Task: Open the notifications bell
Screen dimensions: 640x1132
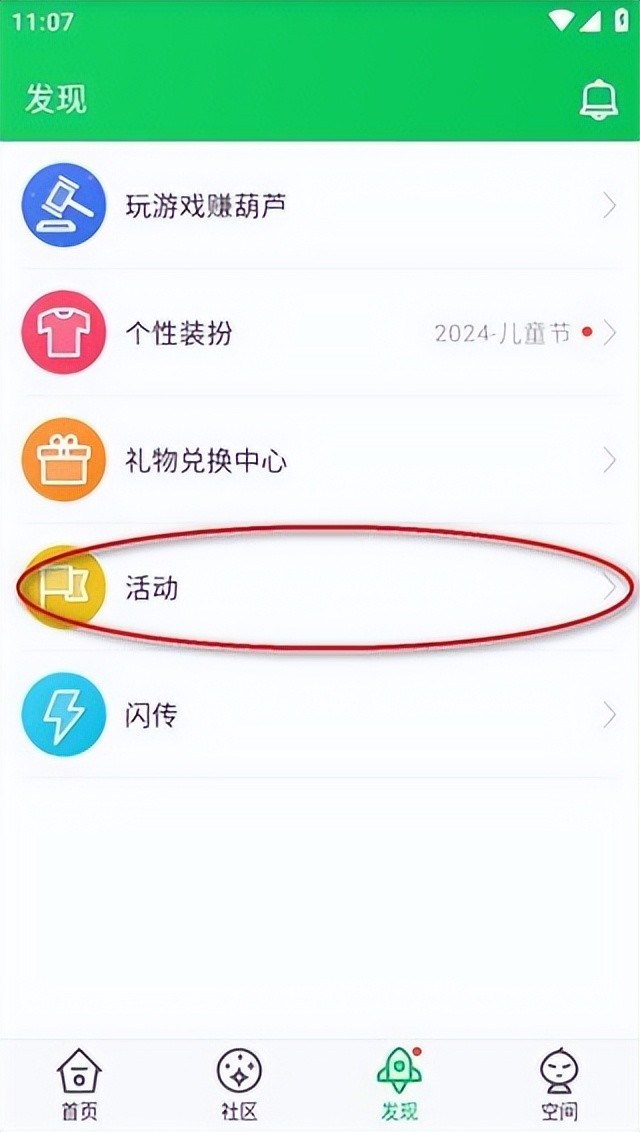Action: point(598,99)
